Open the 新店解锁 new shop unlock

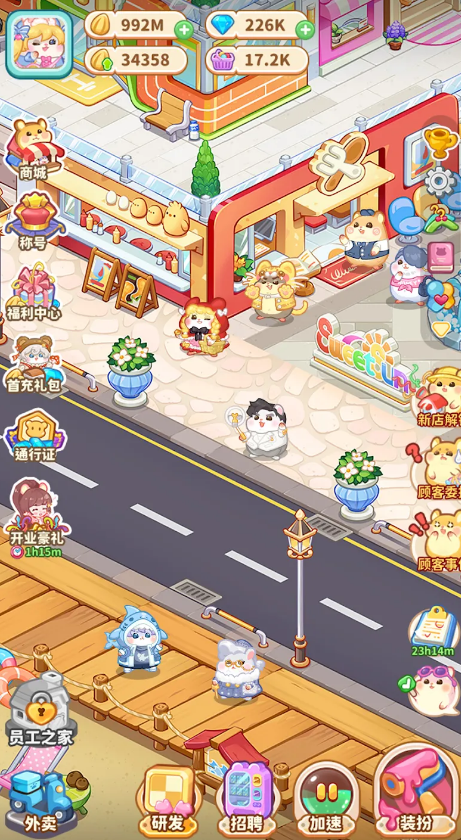[440, 397]
